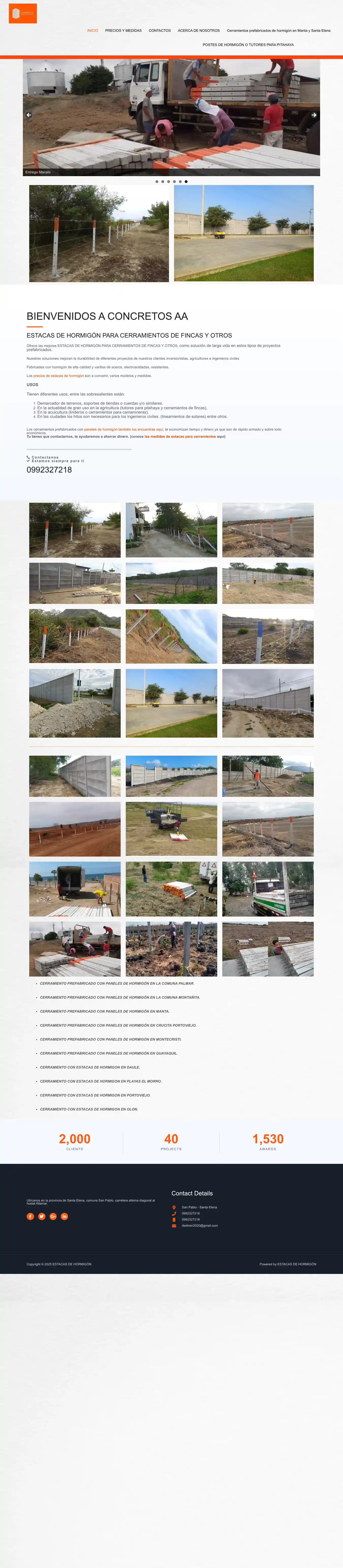Advance to the next carousel slide
Viewport: 343px width, 1568px height.
(x=314, y=115)
